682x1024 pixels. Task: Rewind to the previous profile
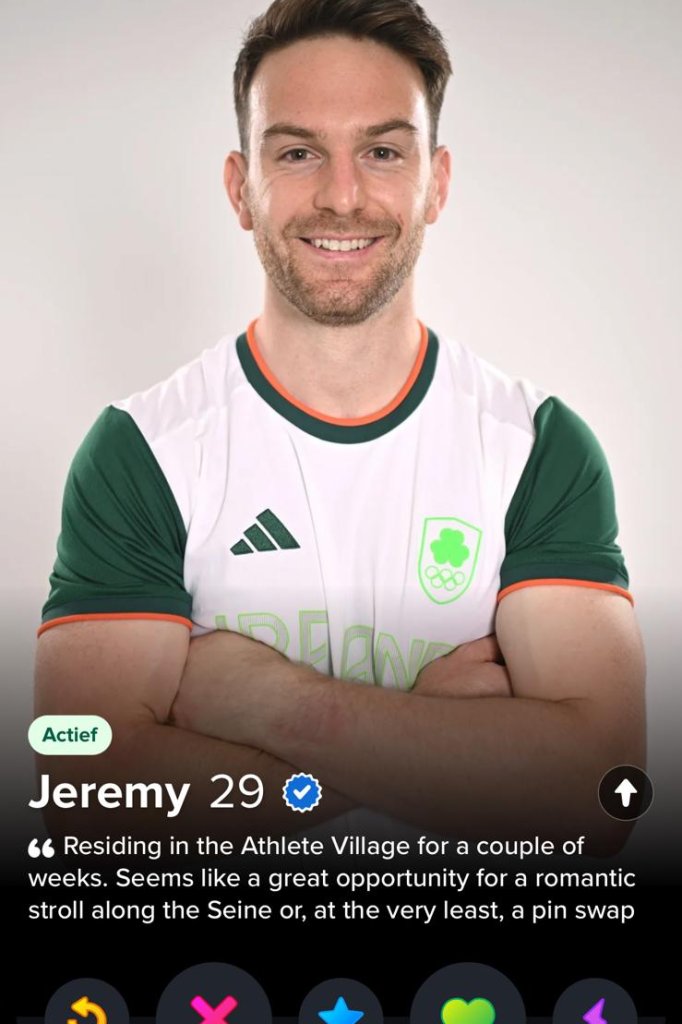pos(87,1008)
